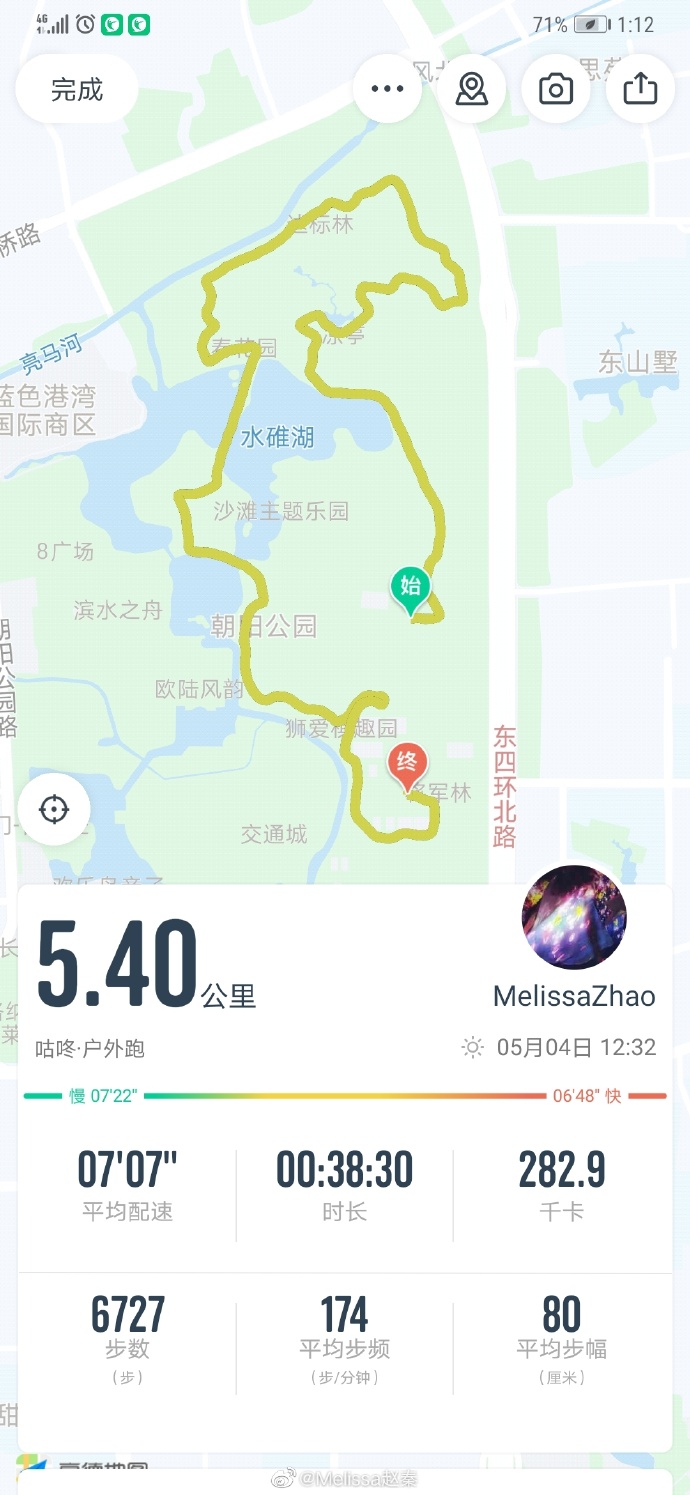Image resolution: width=690 pixels, height=1495 pixels.
Task: Tap the 完成 button
Action: 77,90
